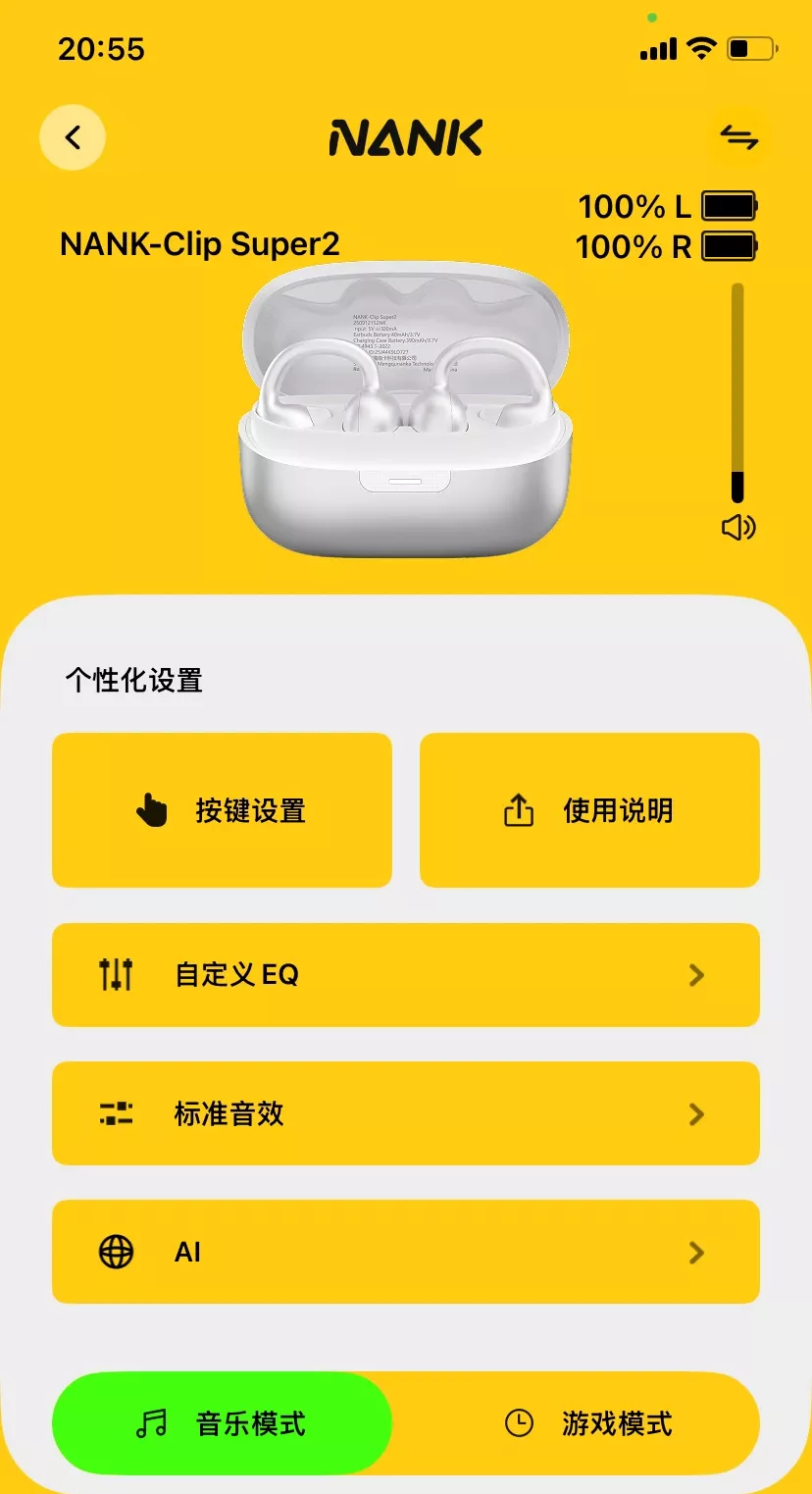Tap the equalizer icon next to 标准音效
The height and width of the screenshot is (1494, 812).
116,1113
